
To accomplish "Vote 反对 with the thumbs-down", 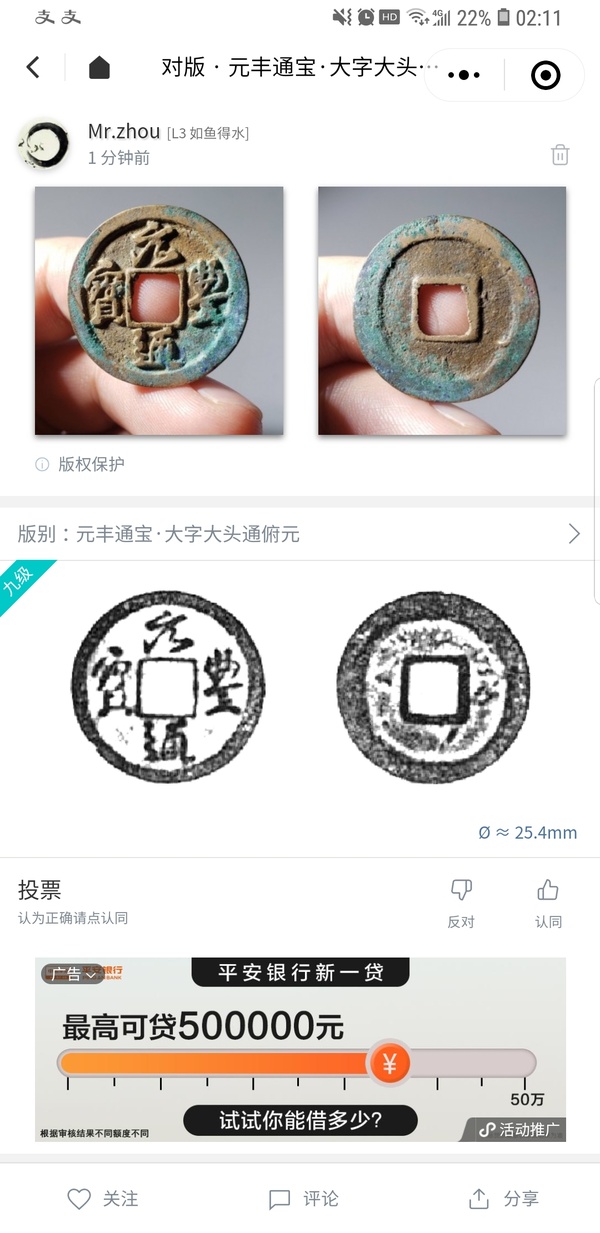I will tap(461, 902).
